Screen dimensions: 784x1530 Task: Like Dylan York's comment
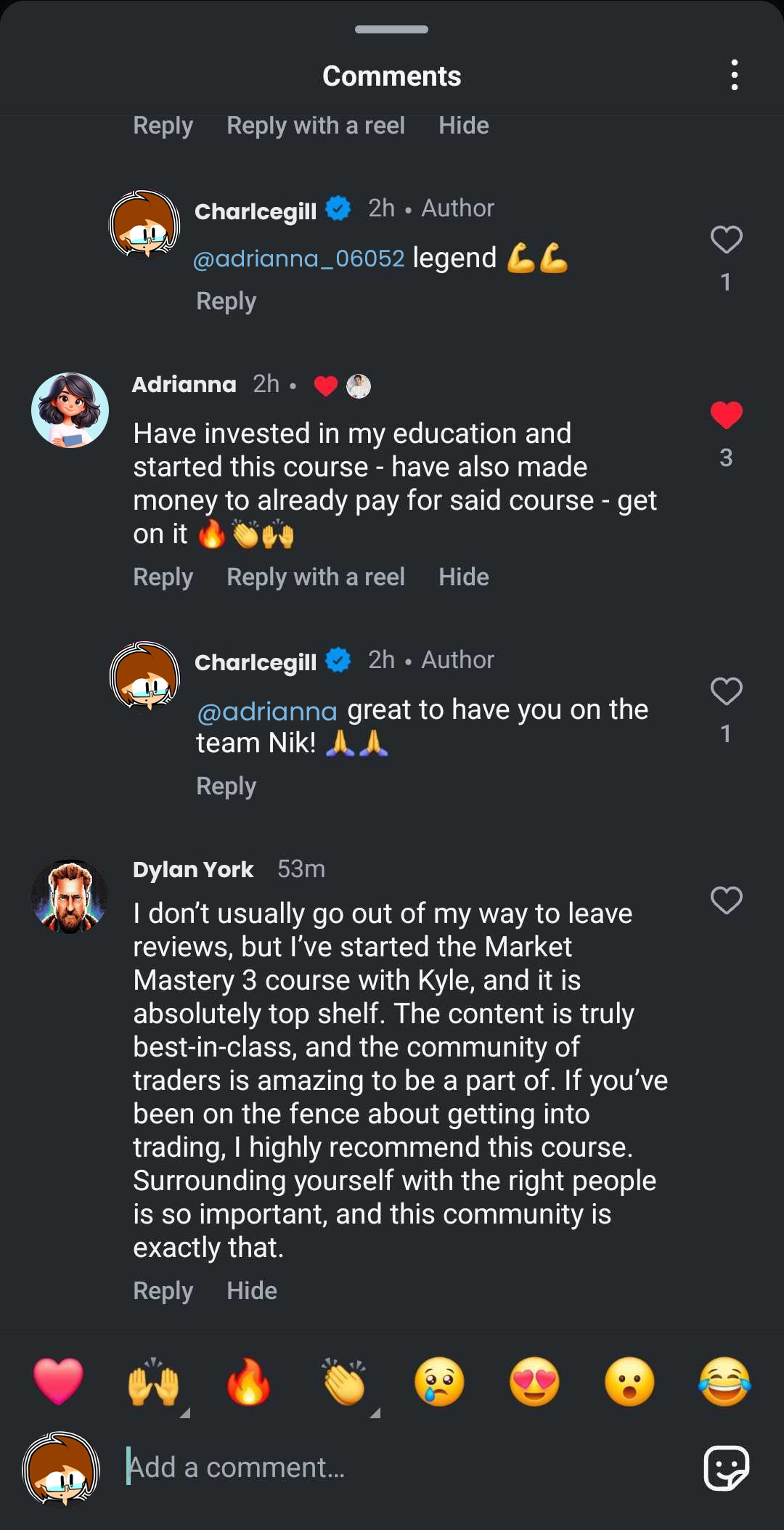point(726,900)
